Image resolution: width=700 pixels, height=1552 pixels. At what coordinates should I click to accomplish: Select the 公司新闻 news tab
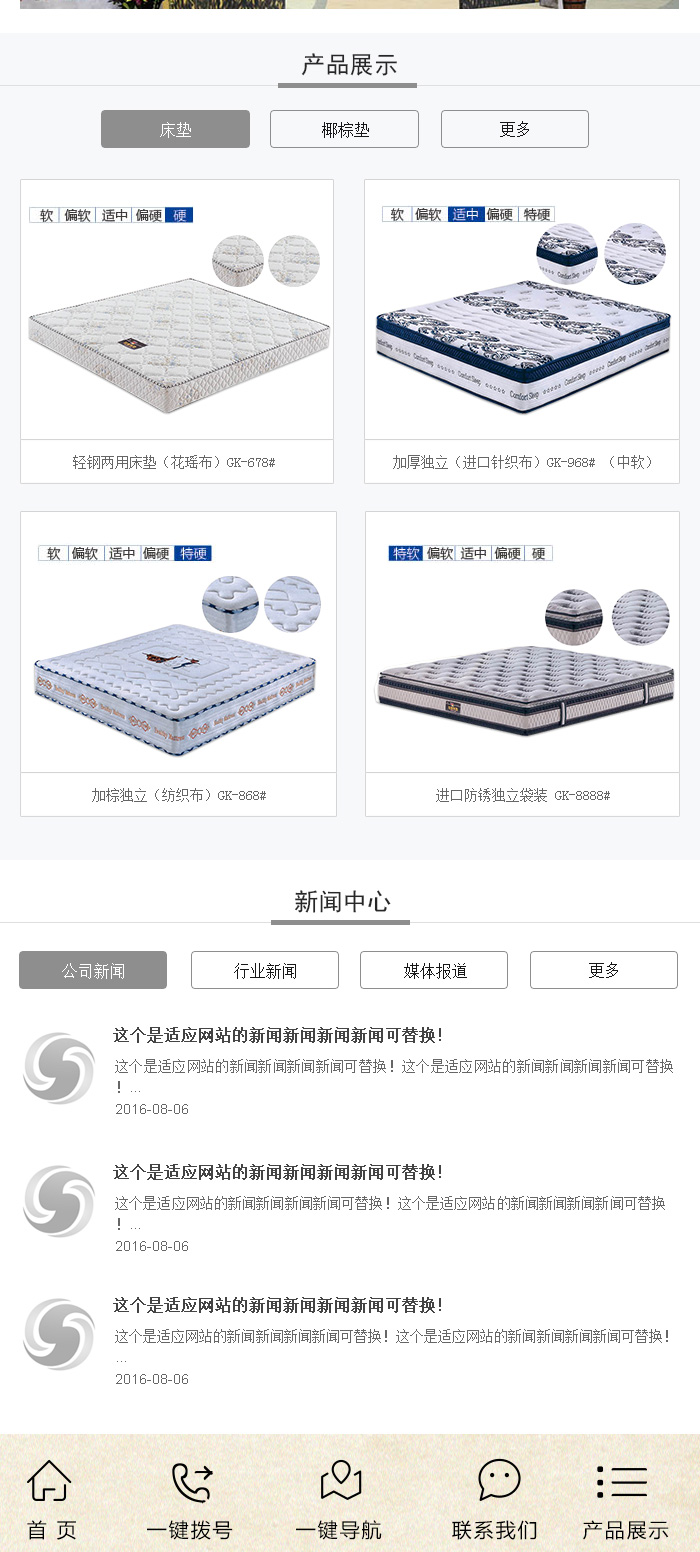coord(93,970)
